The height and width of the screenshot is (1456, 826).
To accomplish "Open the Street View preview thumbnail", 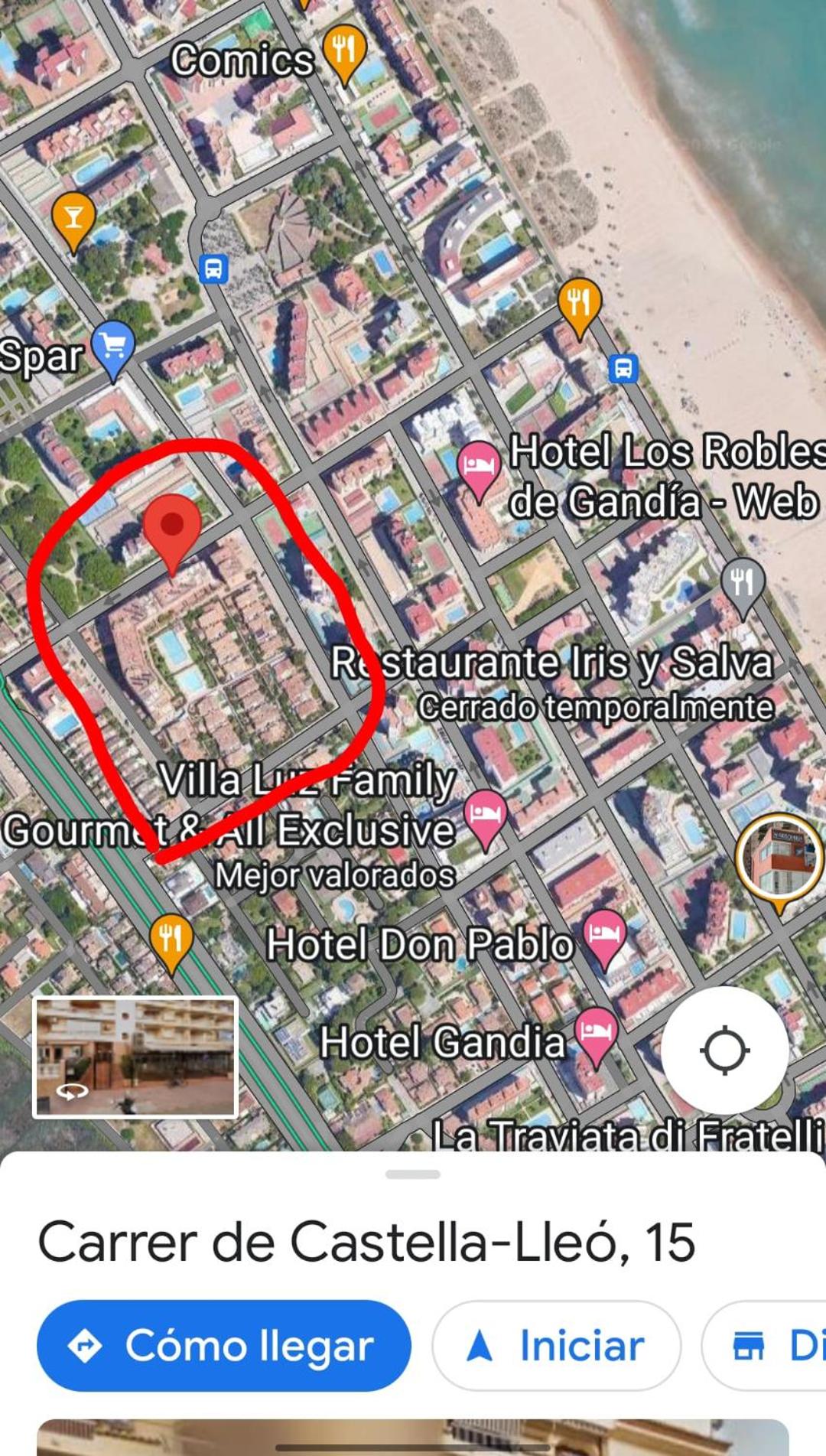I will (135, 1057).
